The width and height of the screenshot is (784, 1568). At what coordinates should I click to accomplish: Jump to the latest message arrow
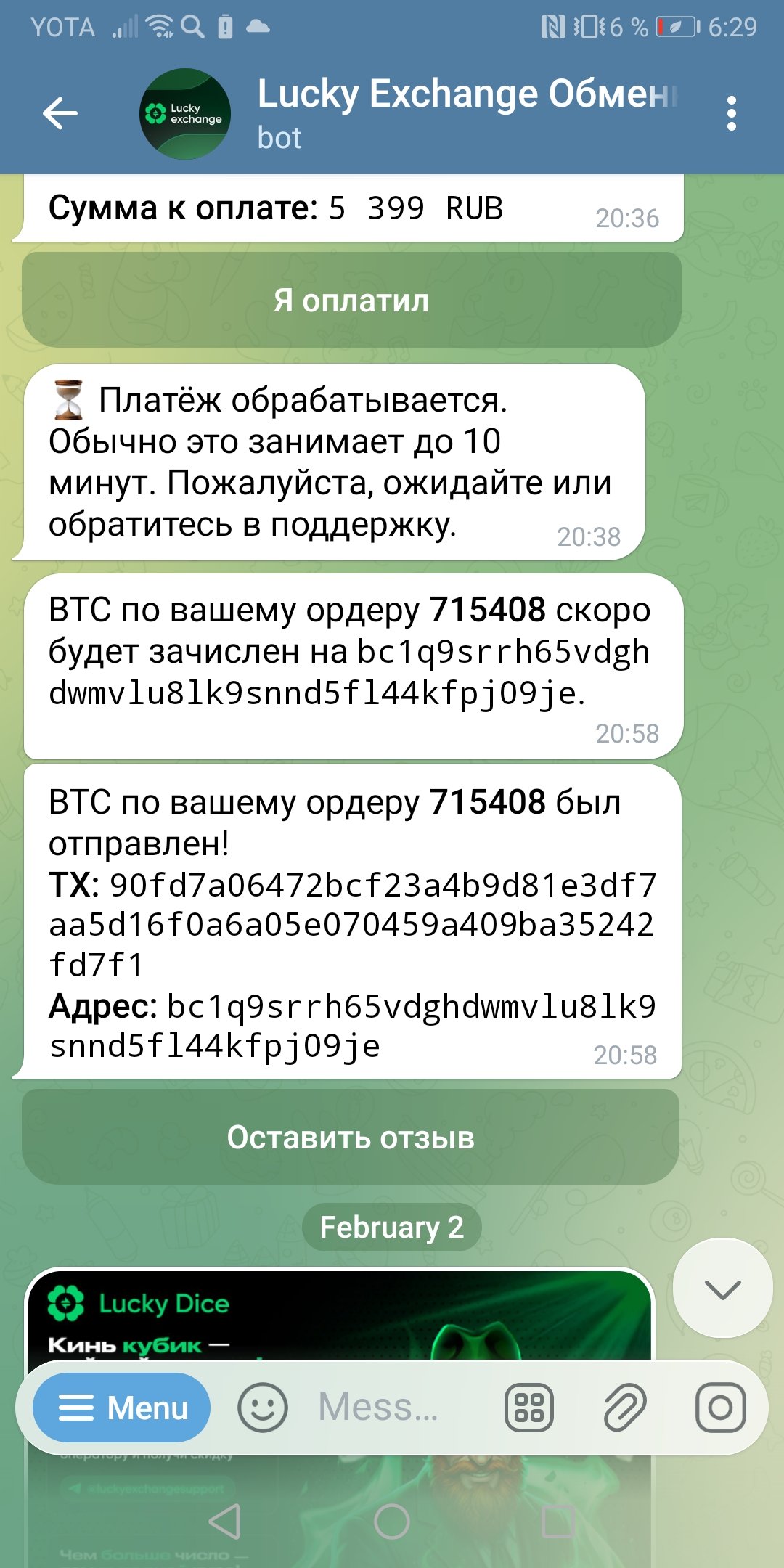722,1289
